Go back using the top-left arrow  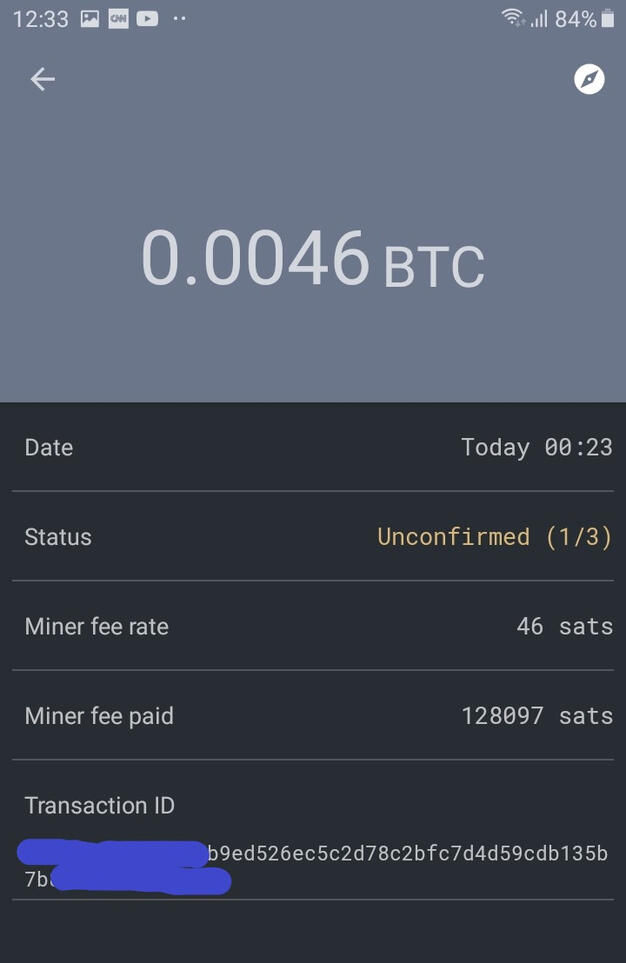tap(42, 79)
